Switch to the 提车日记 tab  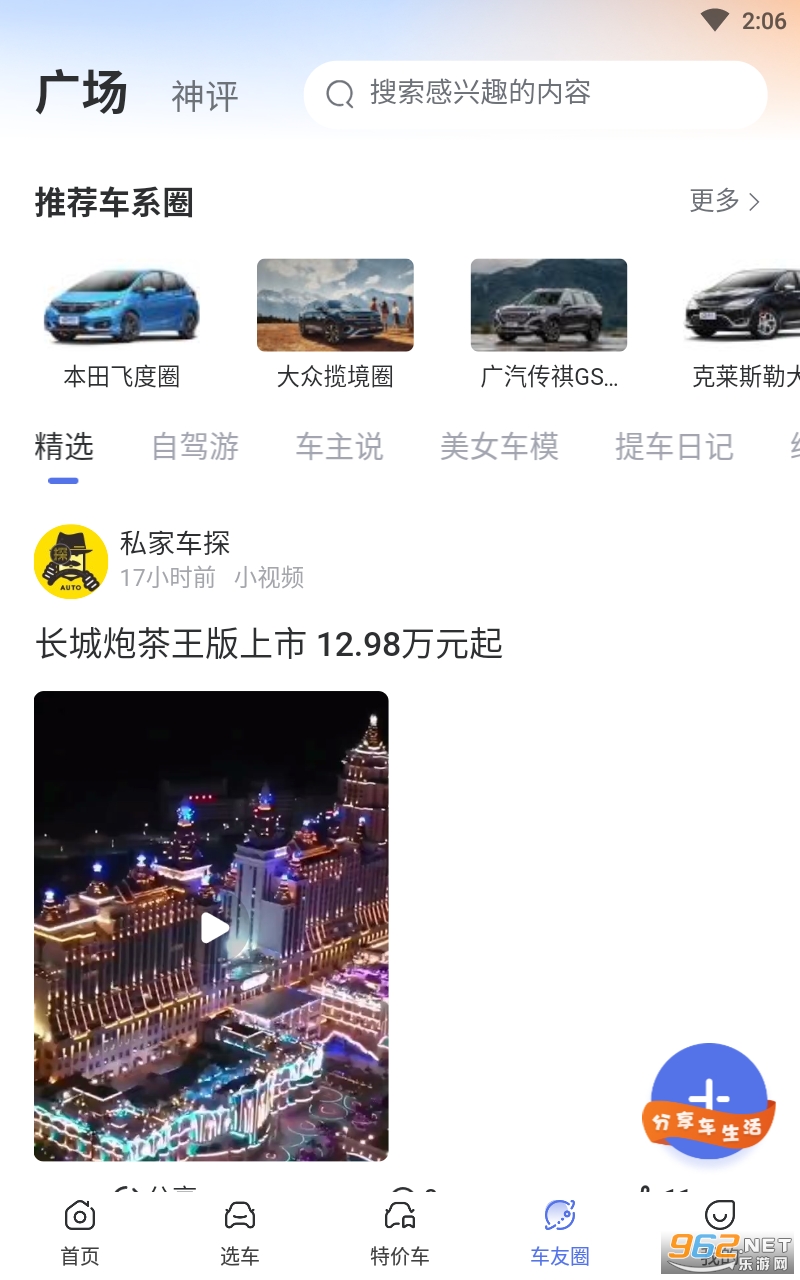(x=674, y=446)
